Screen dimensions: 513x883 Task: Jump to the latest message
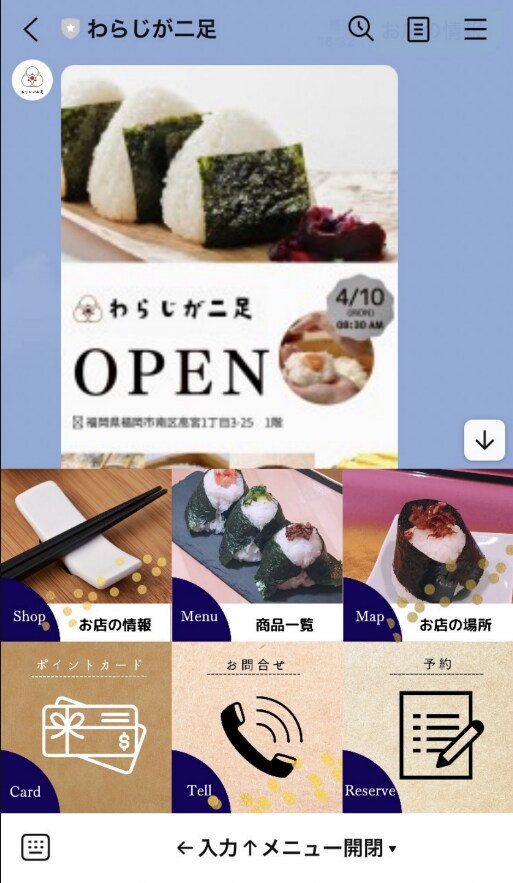coord(484,440)
